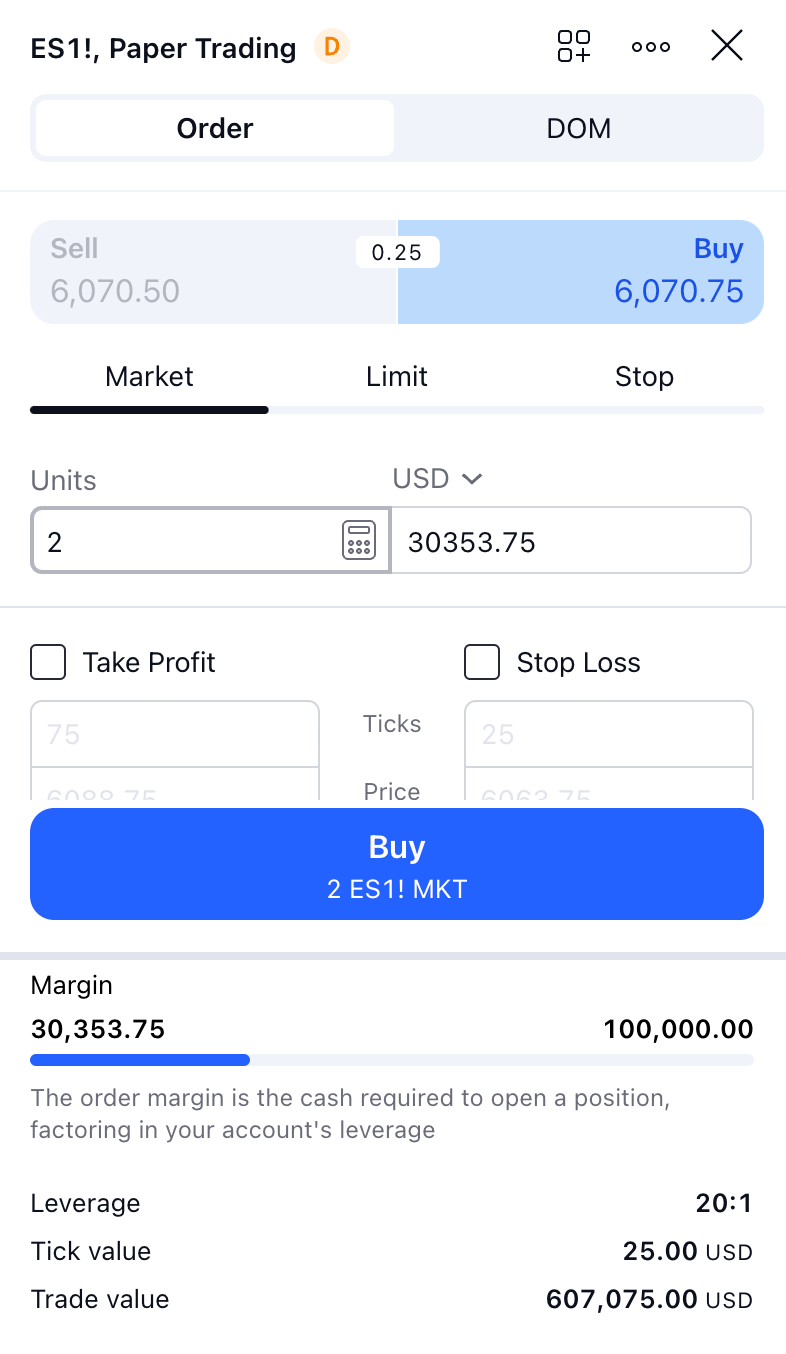Expand the USD currency dropdown
This screenshot has height=1354, width=786.
click(x=438, y=479)
